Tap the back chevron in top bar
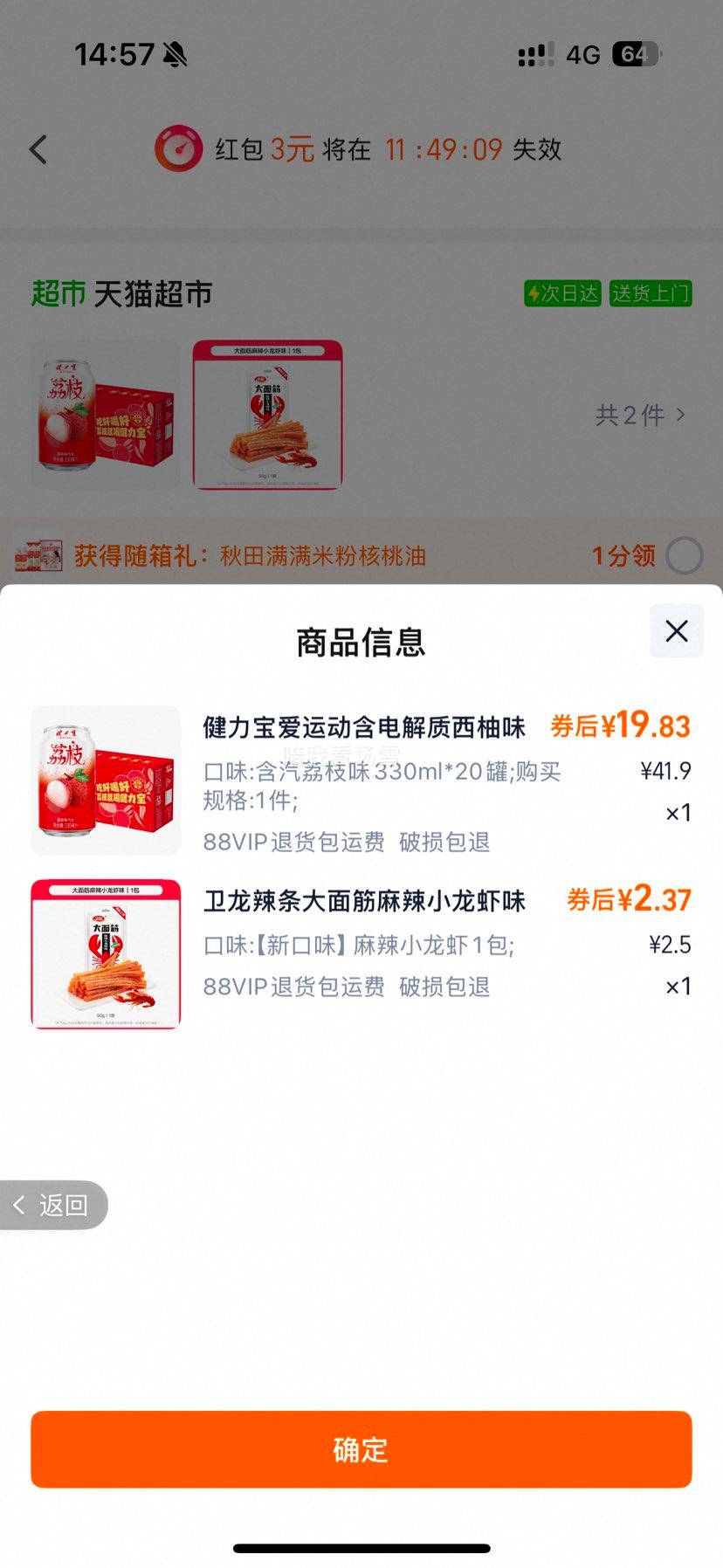This screenshot has height=1568, width=723. 36,149
